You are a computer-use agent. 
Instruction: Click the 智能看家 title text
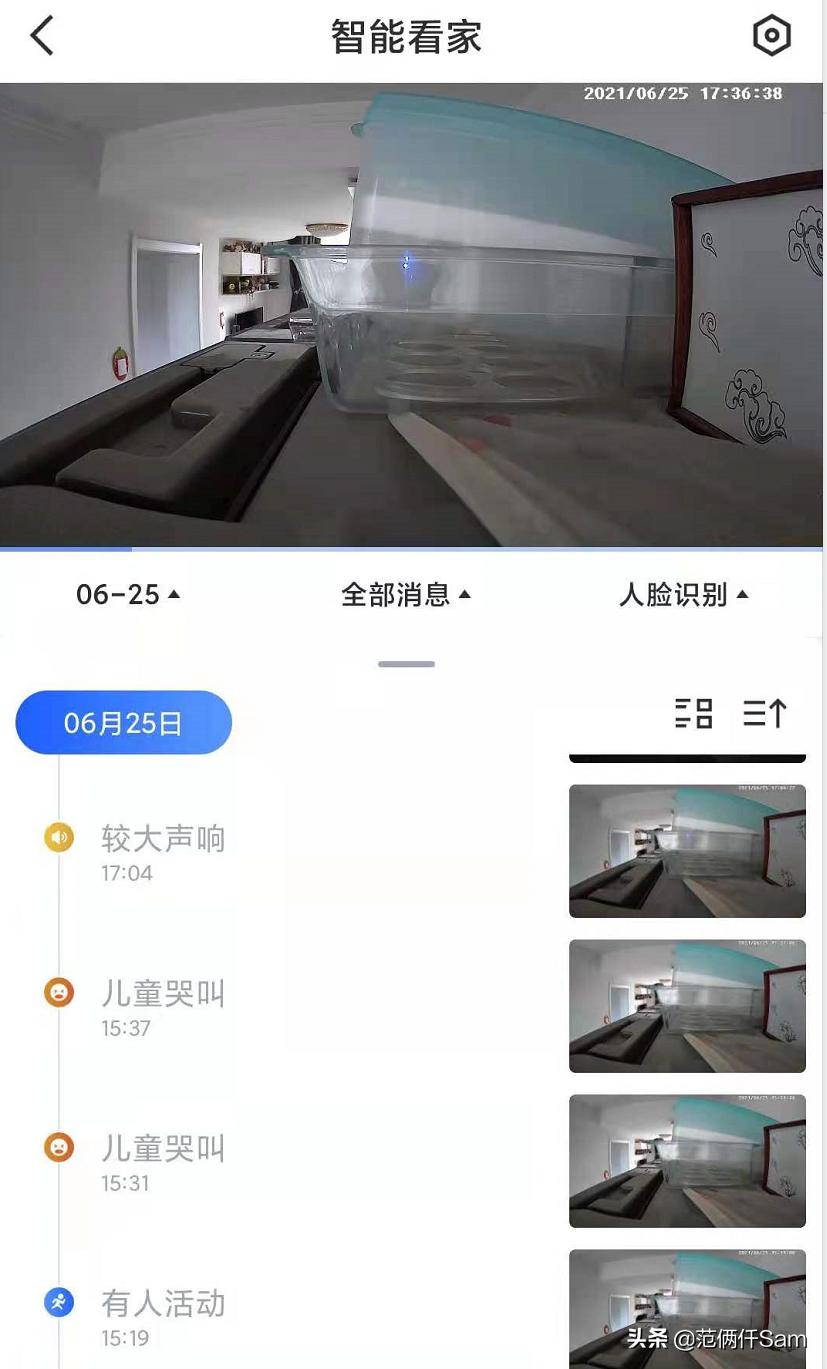point(406,36)
